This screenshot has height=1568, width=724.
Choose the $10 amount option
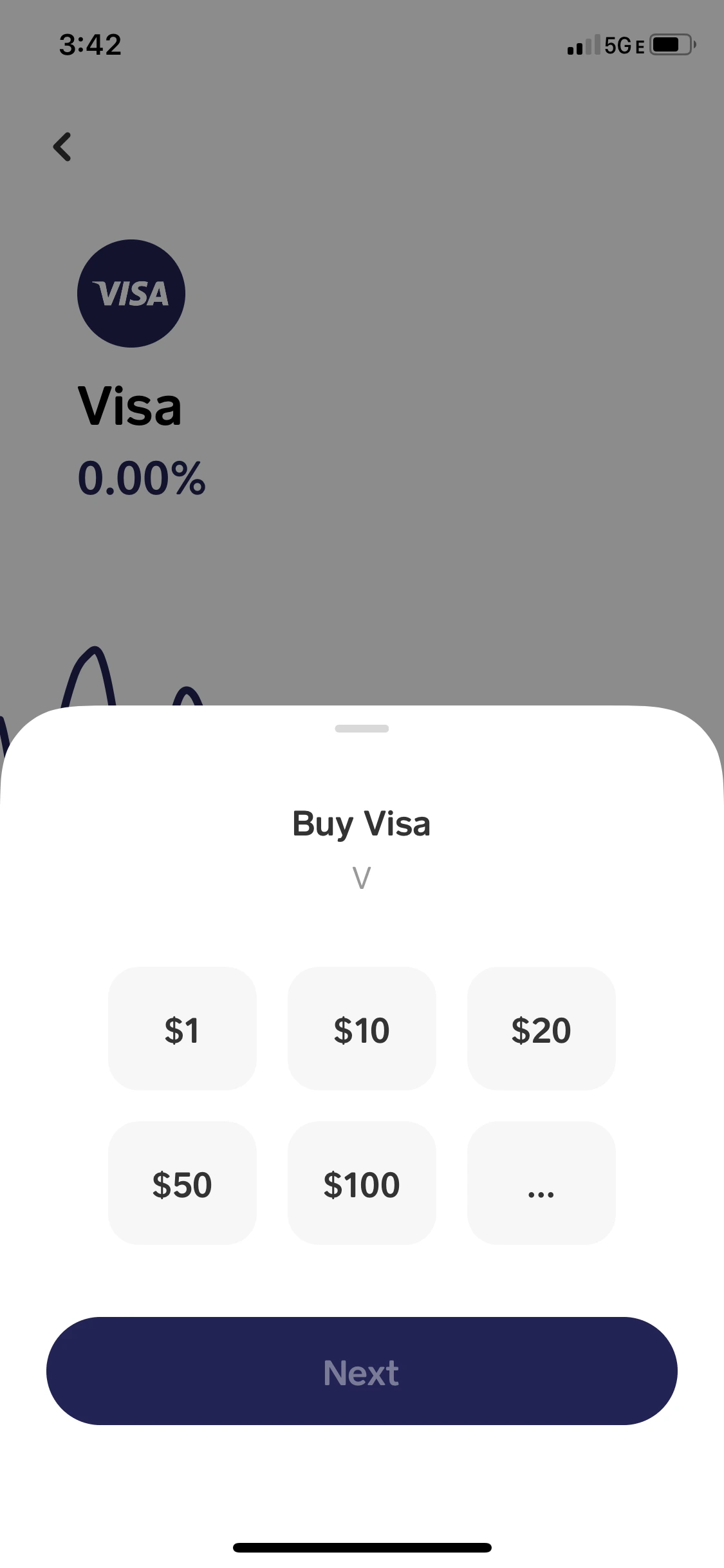(362, 1029)
